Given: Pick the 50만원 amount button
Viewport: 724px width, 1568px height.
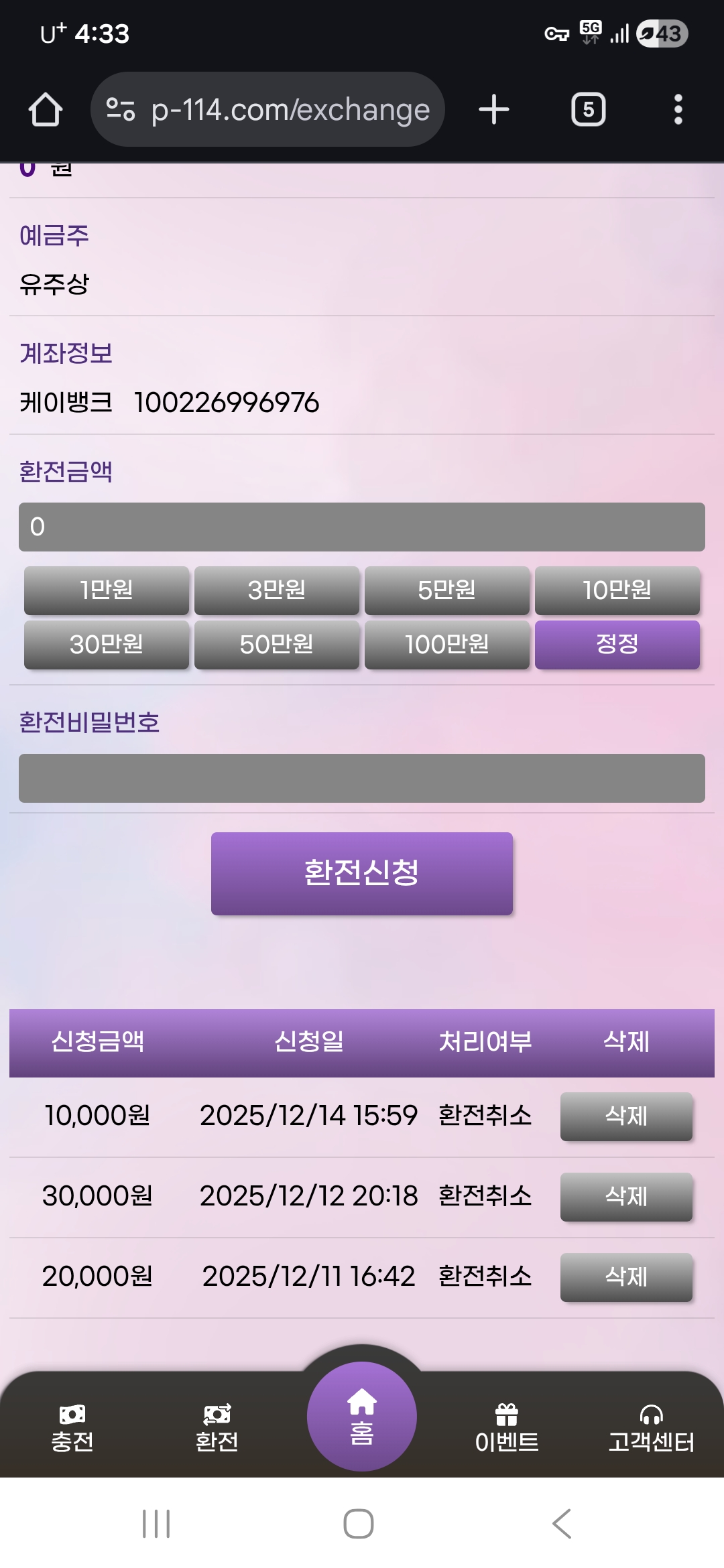Looking at the screenshot, I should [277, 645].
